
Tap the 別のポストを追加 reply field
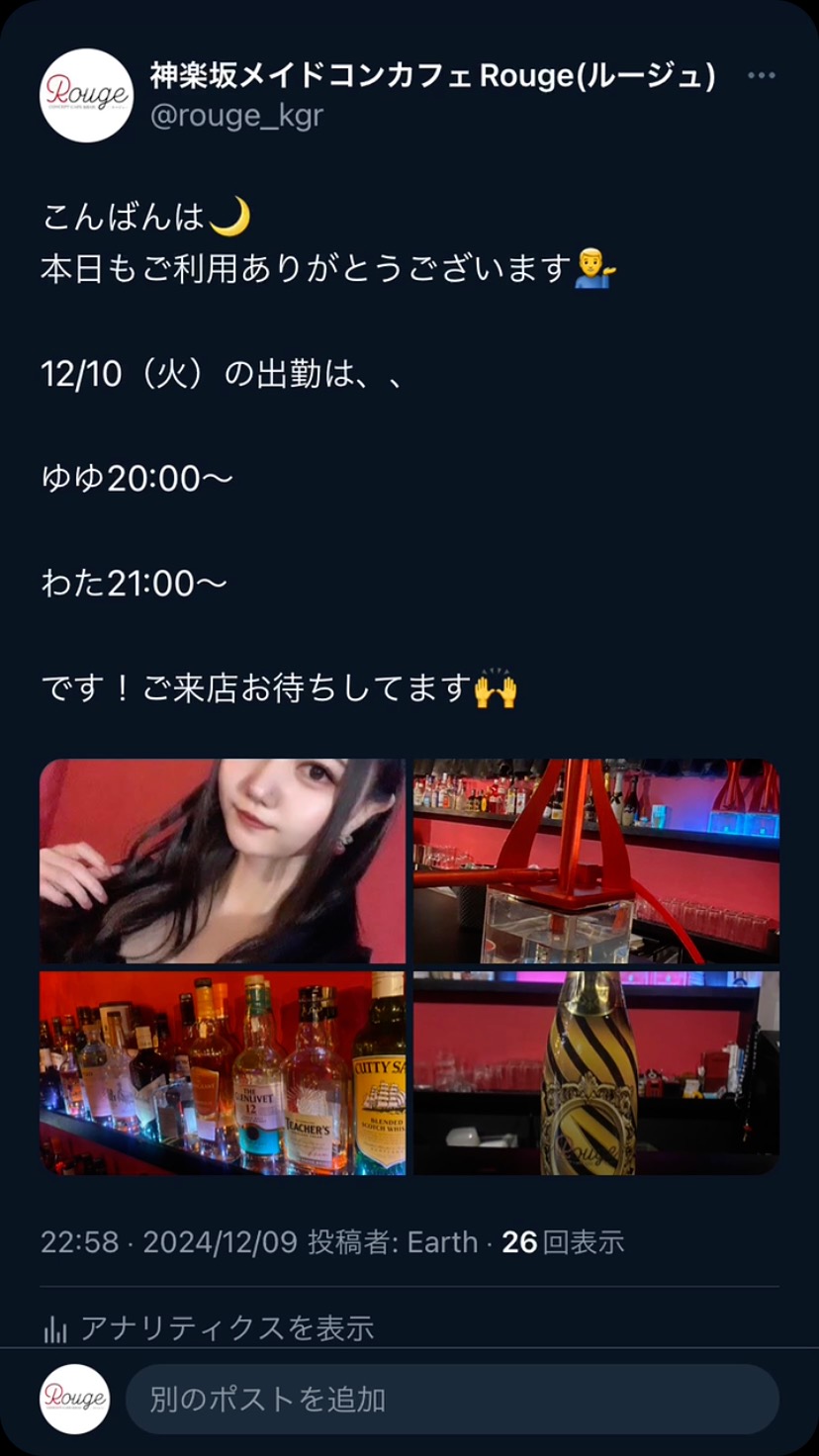coord(451,1399)
